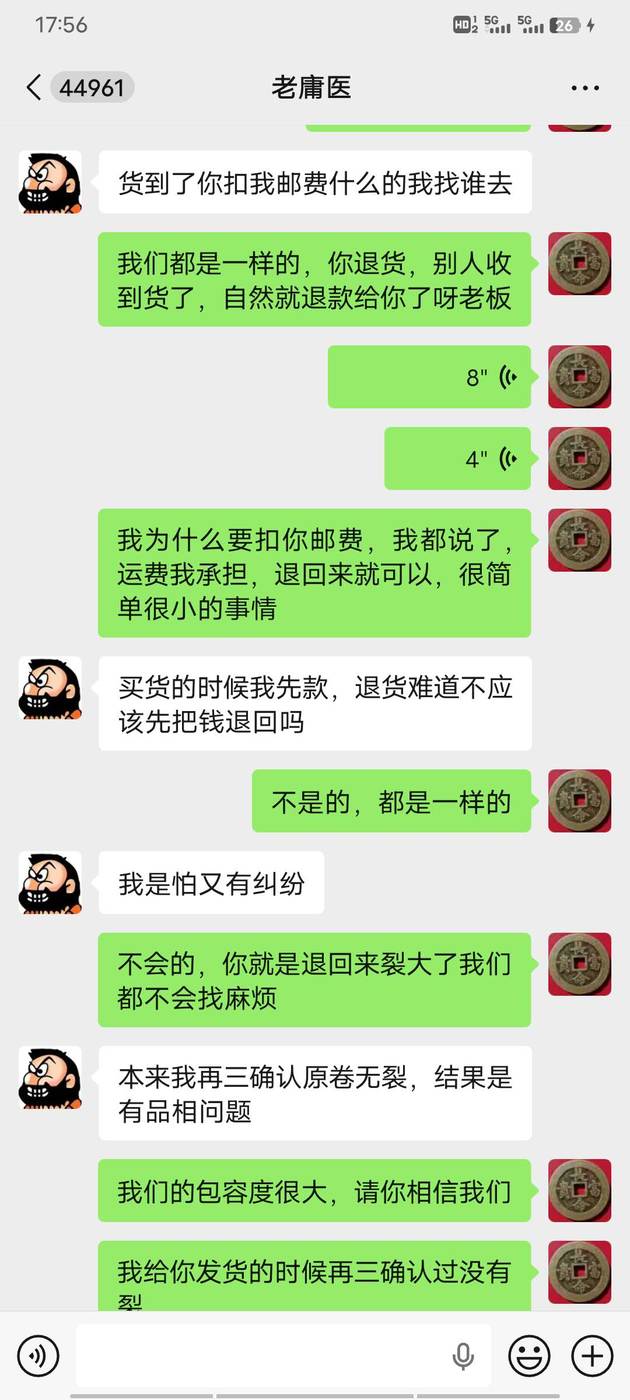This screenshot has width=630, height=1400.
Task: Switch to the hold-to-talk voice input
Action: point(38,1356)
